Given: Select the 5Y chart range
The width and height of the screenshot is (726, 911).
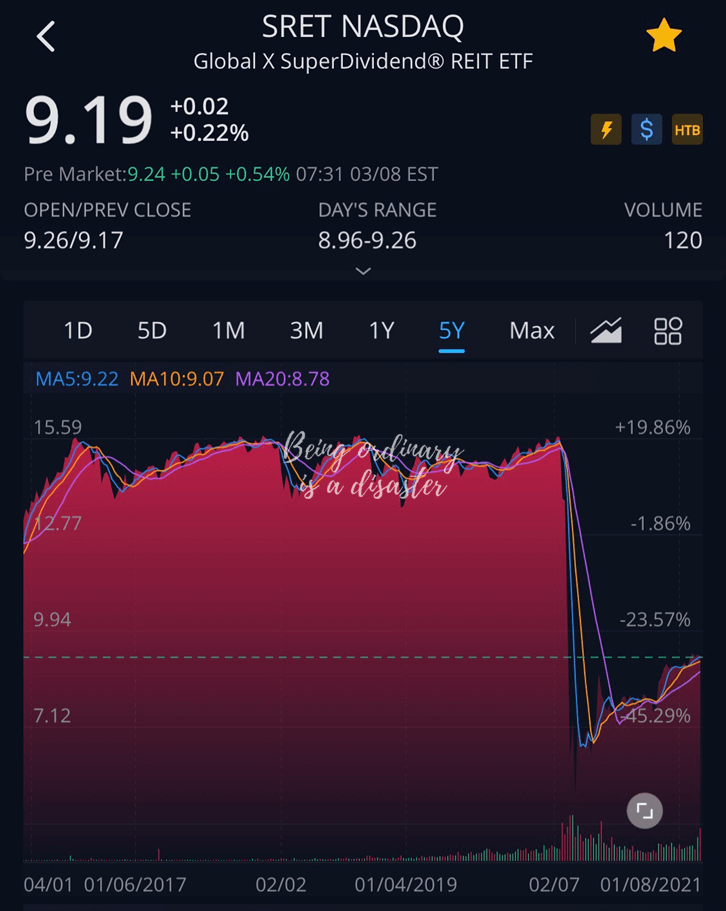Looking at the screenshot, I should click(x=452, y=331).
